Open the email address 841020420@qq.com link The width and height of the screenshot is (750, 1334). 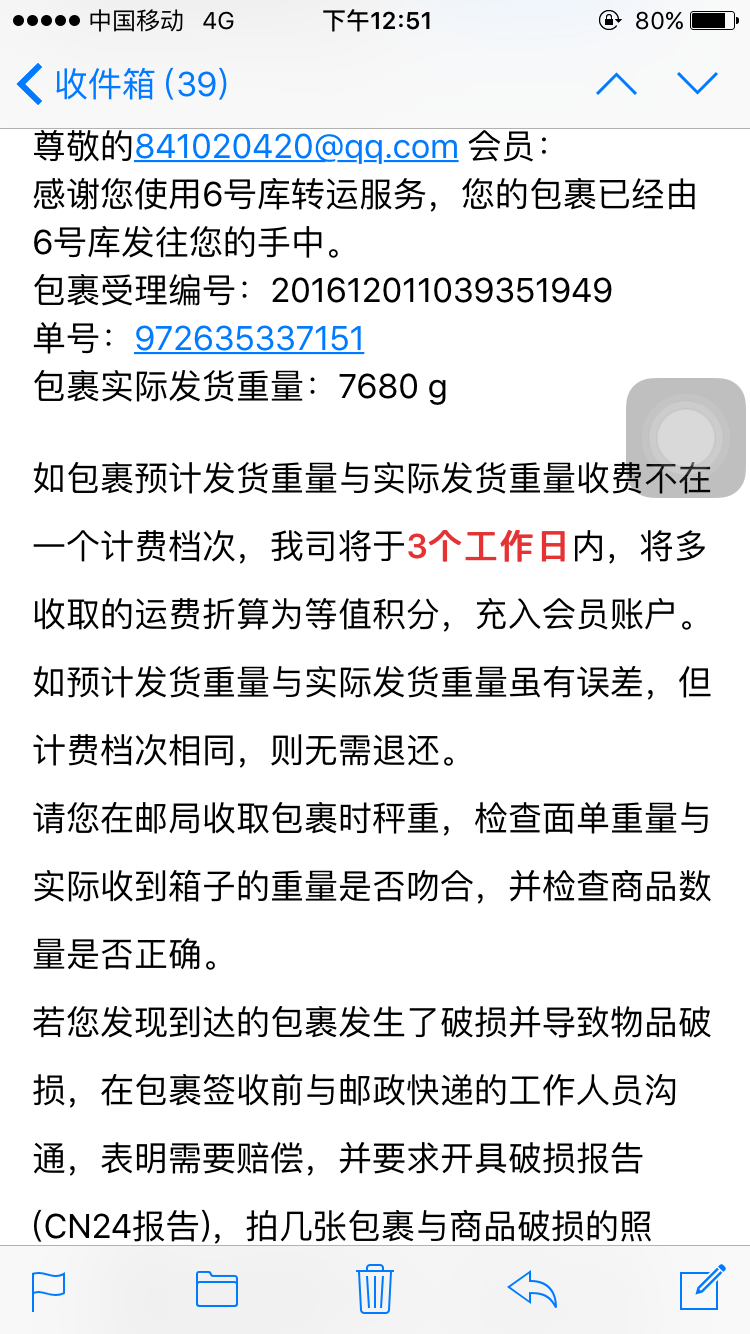point(296,147)
